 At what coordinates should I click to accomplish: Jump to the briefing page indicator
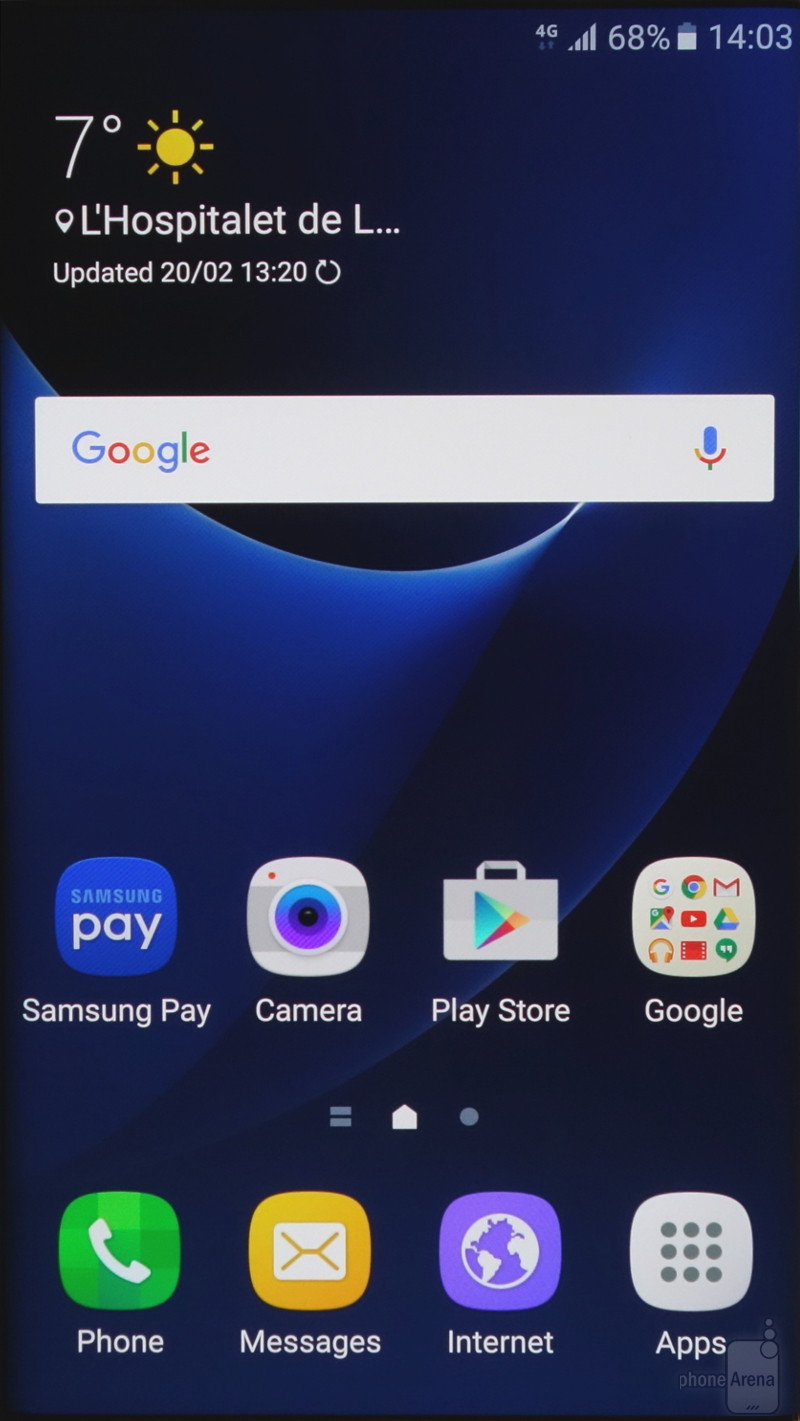click(x=340, y=1117)
